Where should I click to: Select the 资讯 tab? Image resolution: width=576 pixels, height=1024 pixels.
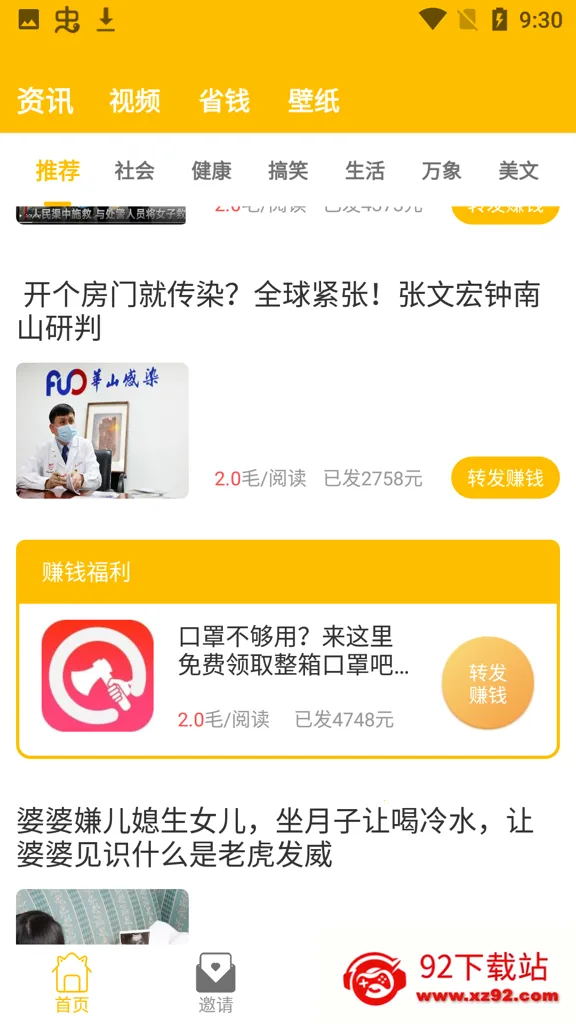click(45, 101)
